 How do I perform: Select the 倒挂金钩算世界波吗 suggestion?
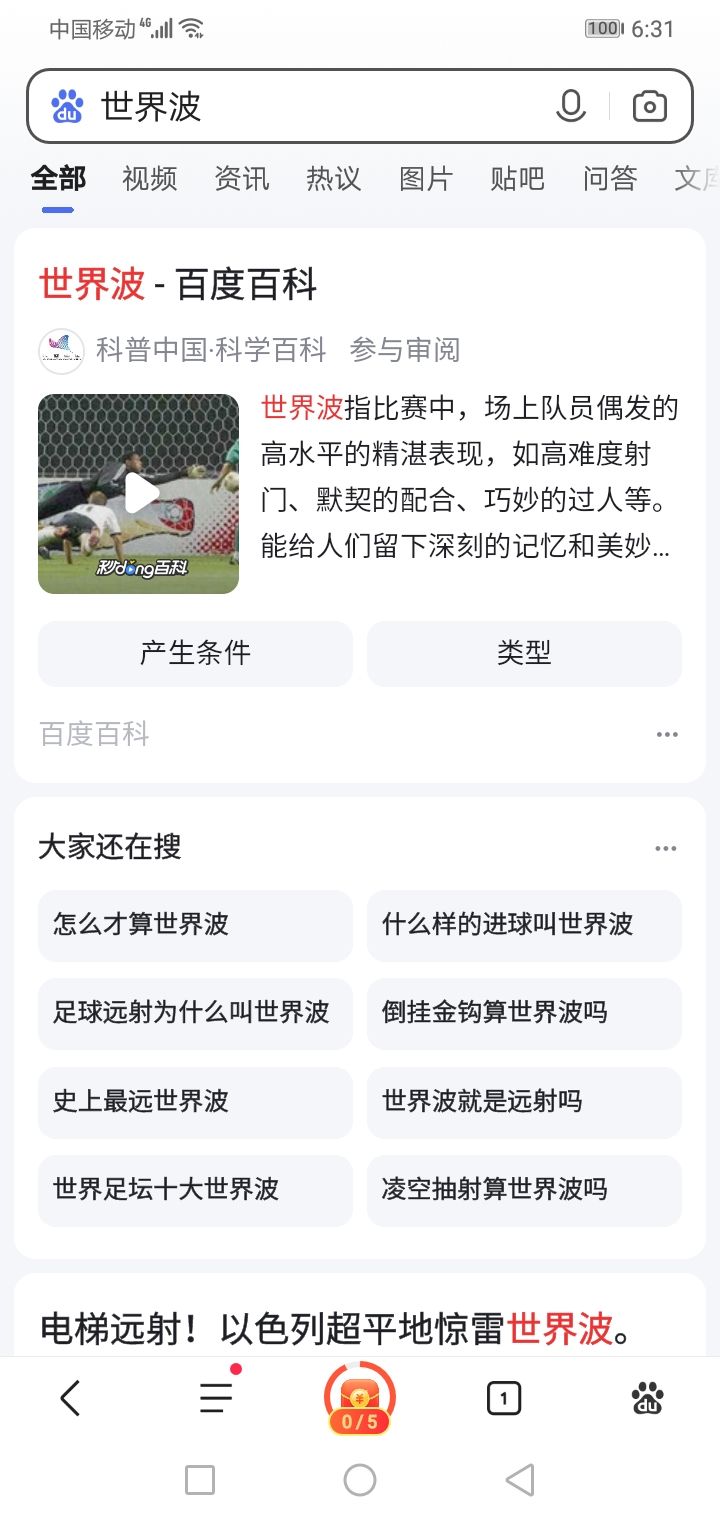tap(524, 1012)
